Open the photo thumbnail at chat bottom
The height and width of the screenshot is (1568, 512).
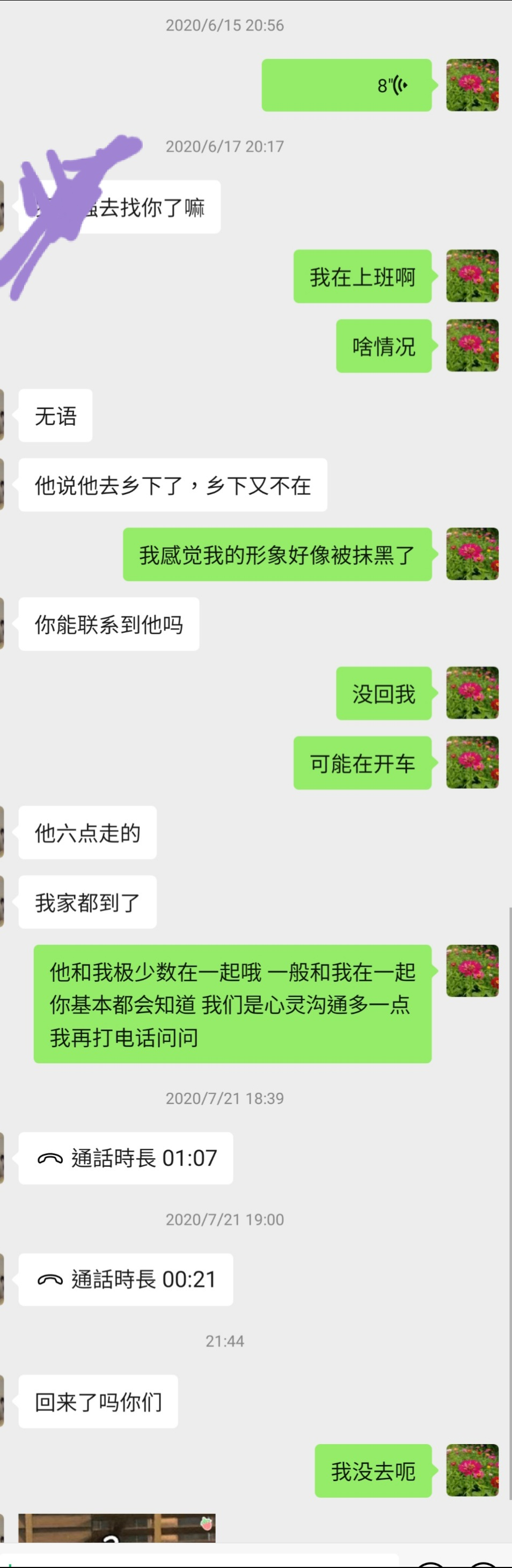click(116, 1528)
